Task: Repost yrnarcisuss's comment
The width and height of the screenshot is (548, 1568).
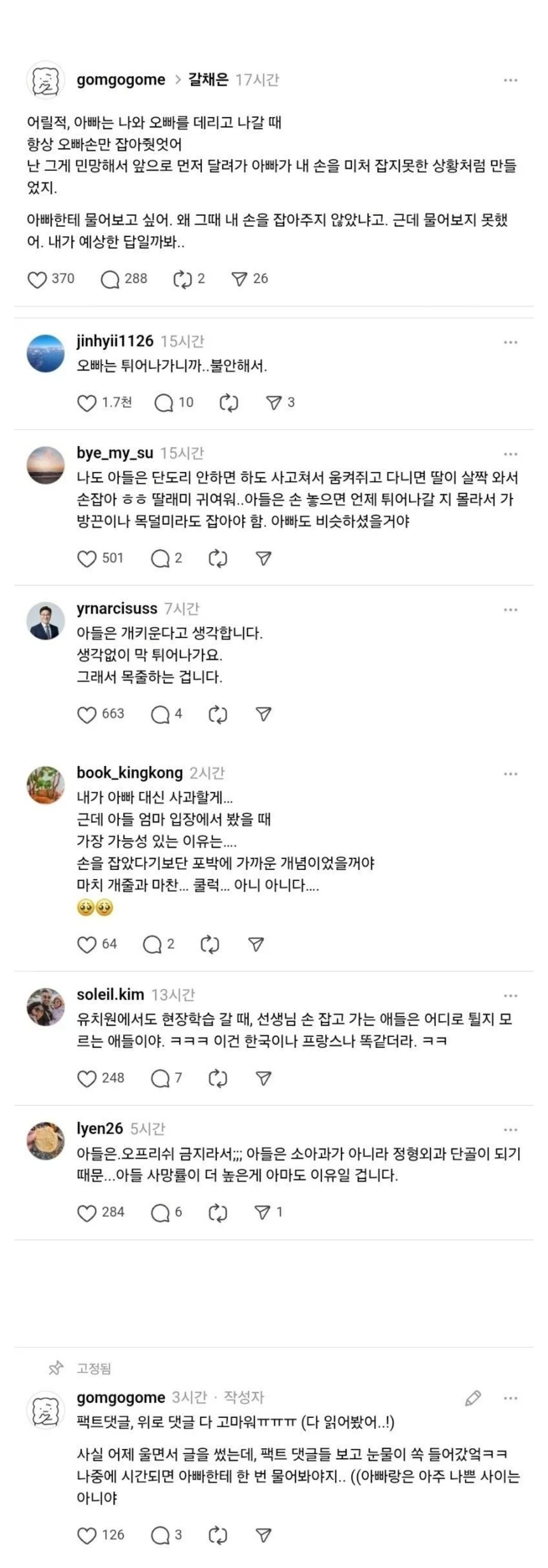Action: click(x=217, y=715)
